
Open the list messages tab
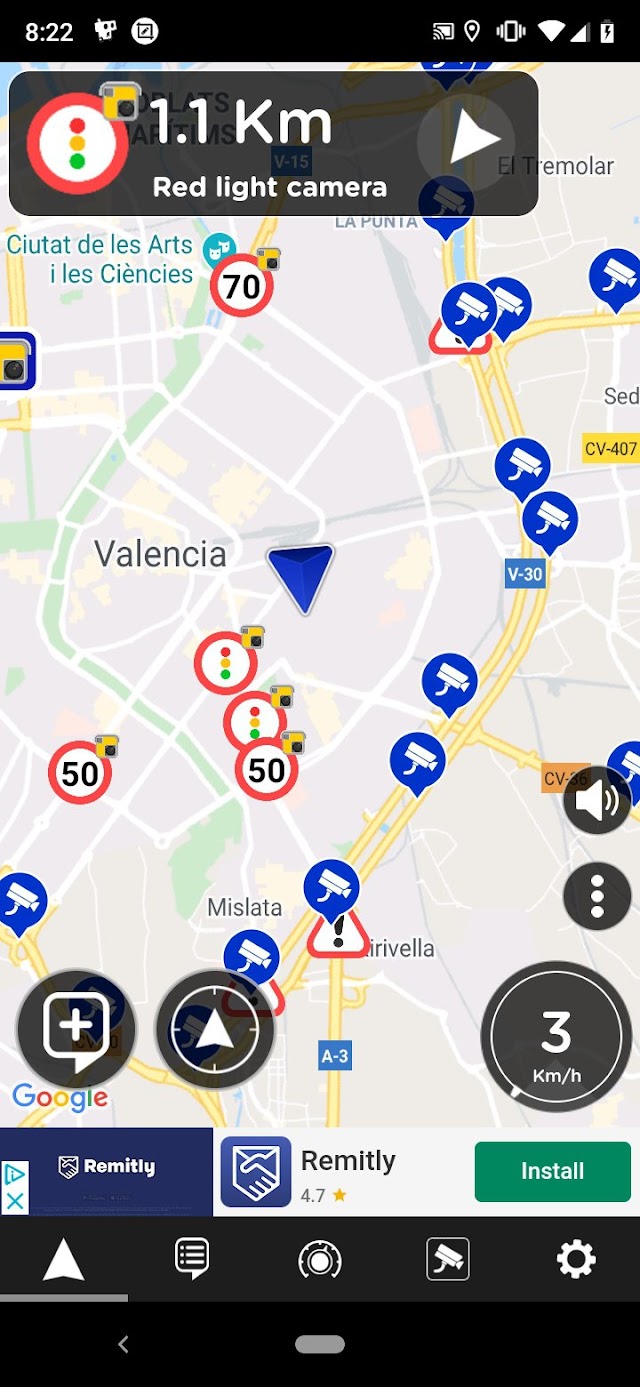191,1258
